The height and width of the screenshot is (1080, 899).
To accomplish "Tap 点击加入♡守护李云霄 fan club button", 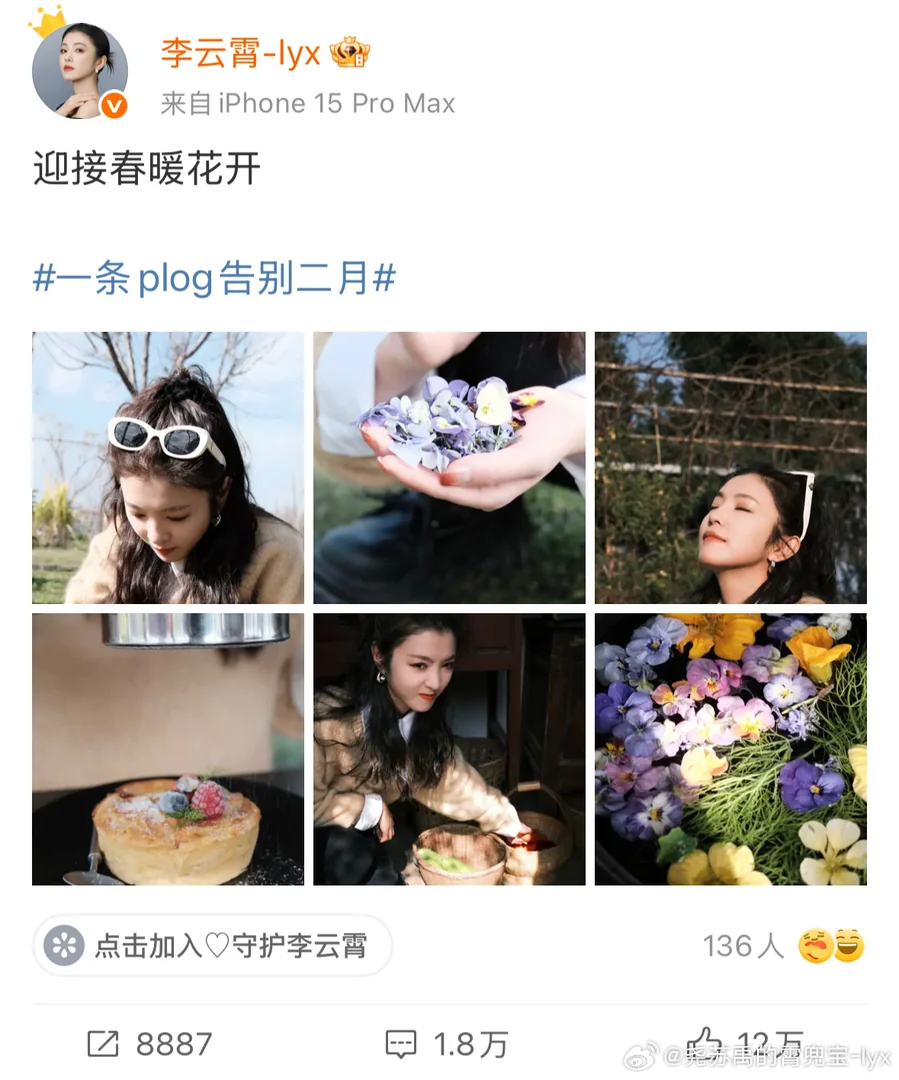I will click(x=212, y=945).
